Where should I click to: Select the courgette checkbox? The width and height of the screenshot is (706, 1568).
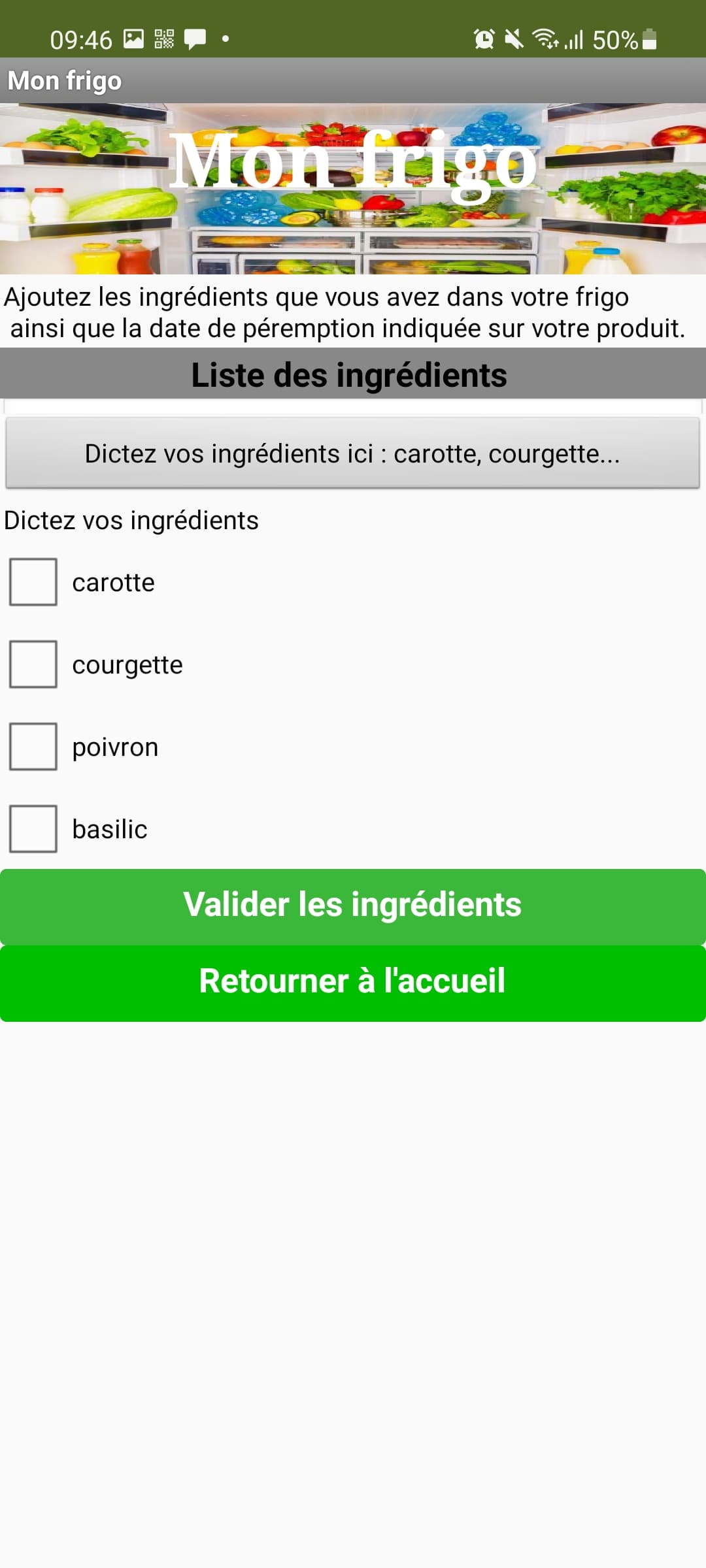[33, 664]
